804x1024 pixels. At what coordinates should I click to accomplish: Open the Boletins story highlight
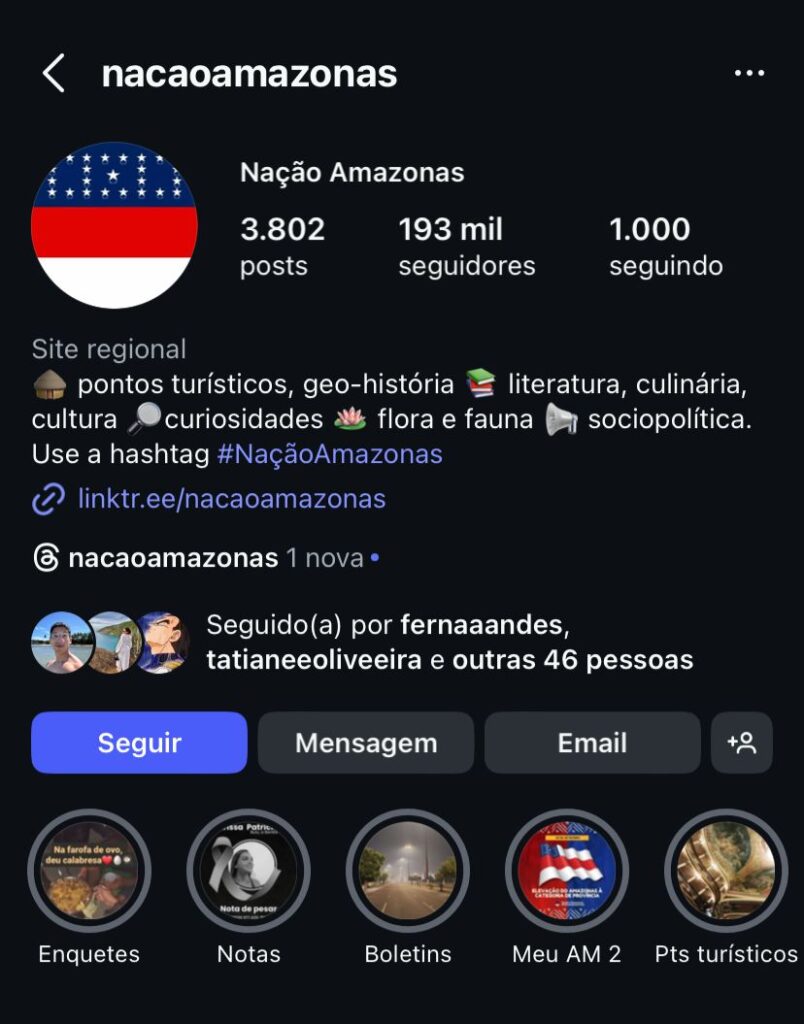407,871
